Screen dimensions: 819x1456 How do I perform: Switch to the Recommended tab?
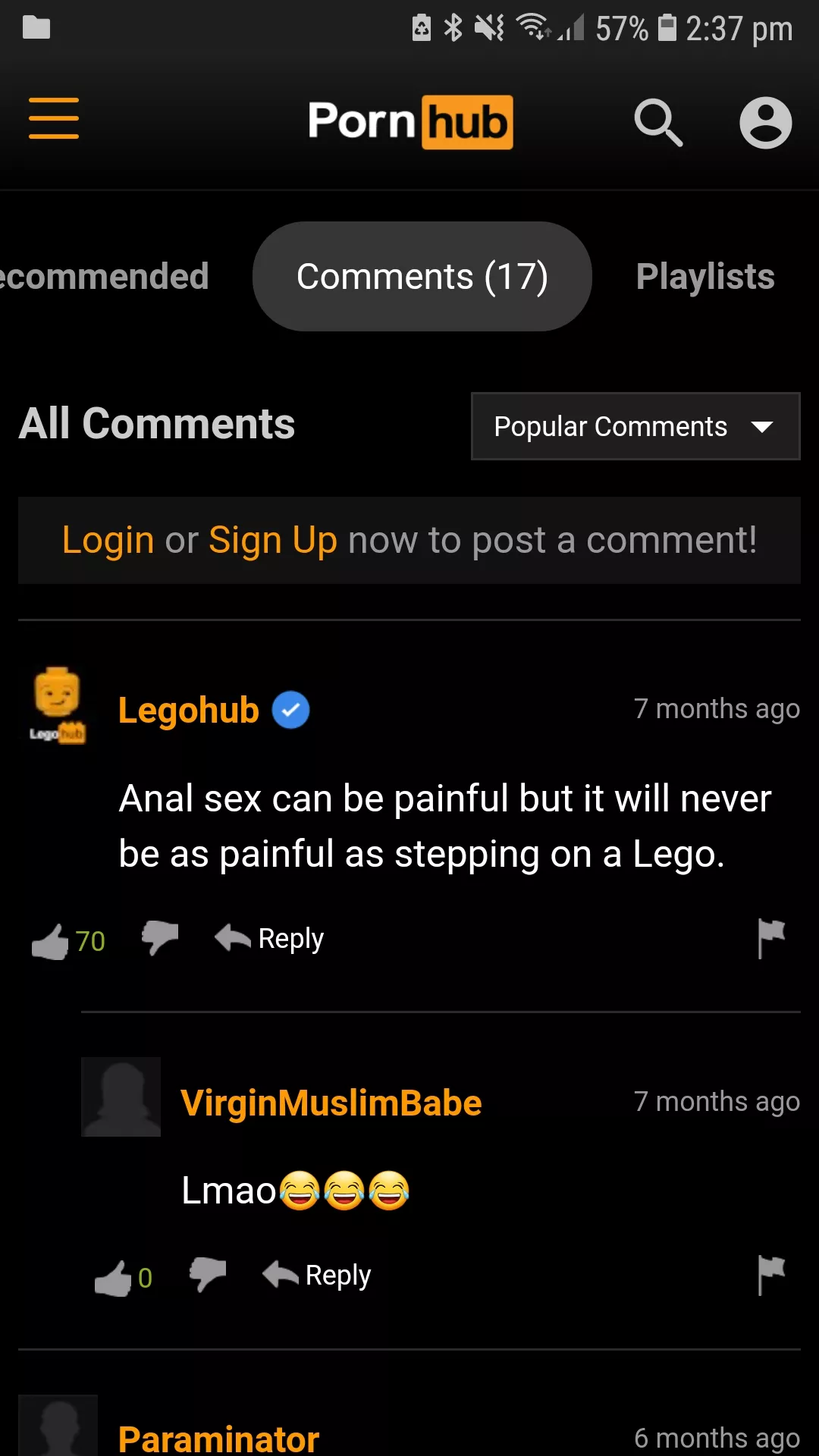pos(102,277)
